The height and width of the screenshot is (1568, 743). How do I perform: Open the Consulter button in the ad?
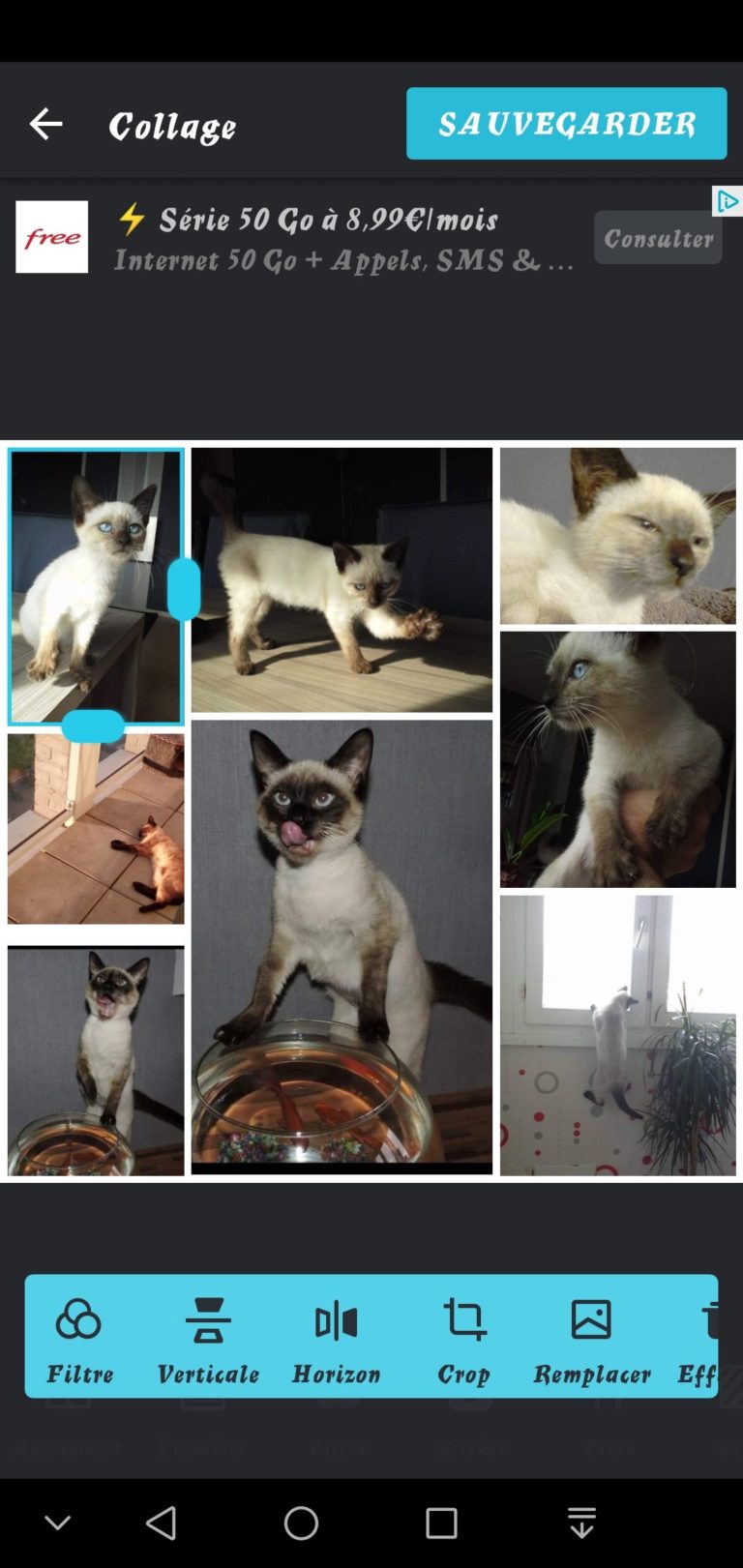tap(658, 237)
